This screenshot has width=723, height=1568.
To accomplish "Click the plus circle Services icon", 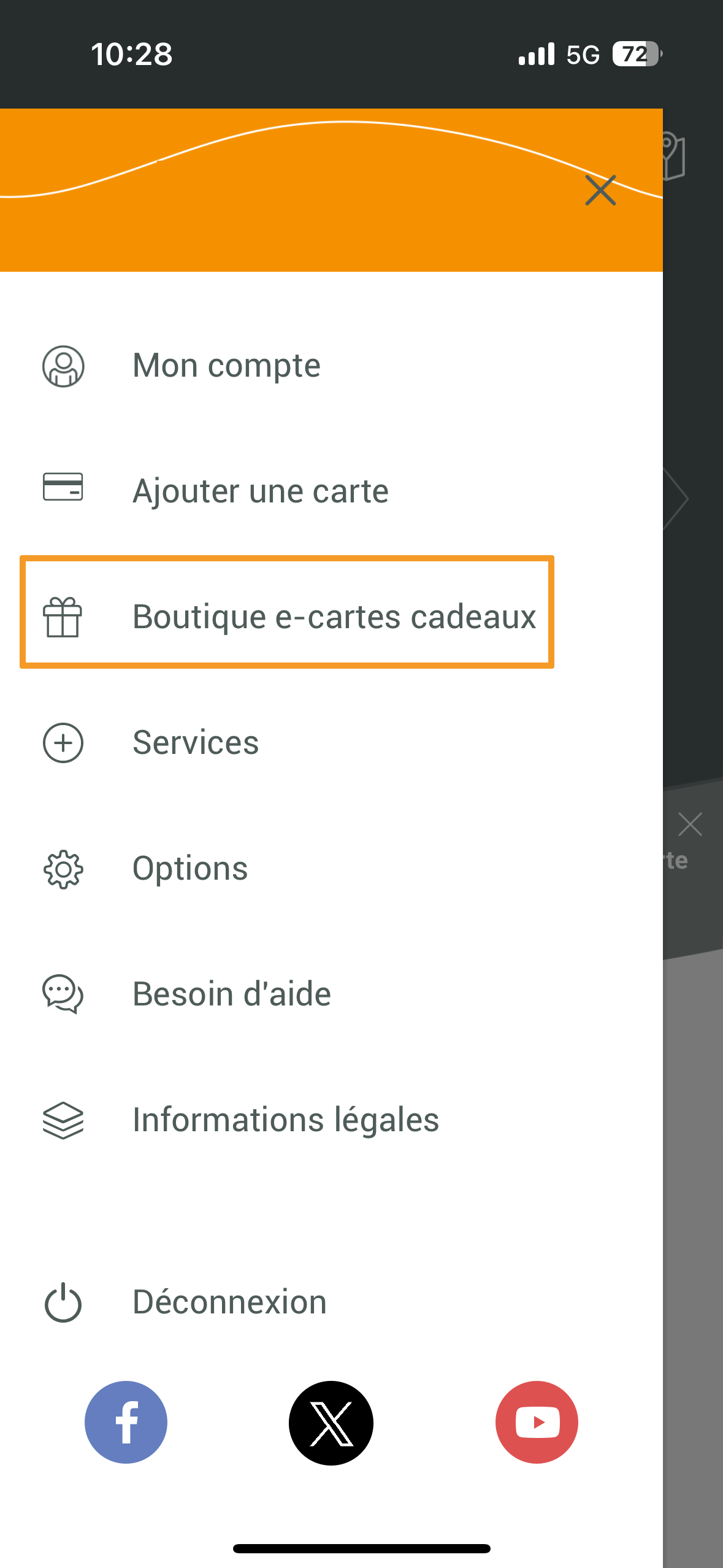I will tap(64, 744).
